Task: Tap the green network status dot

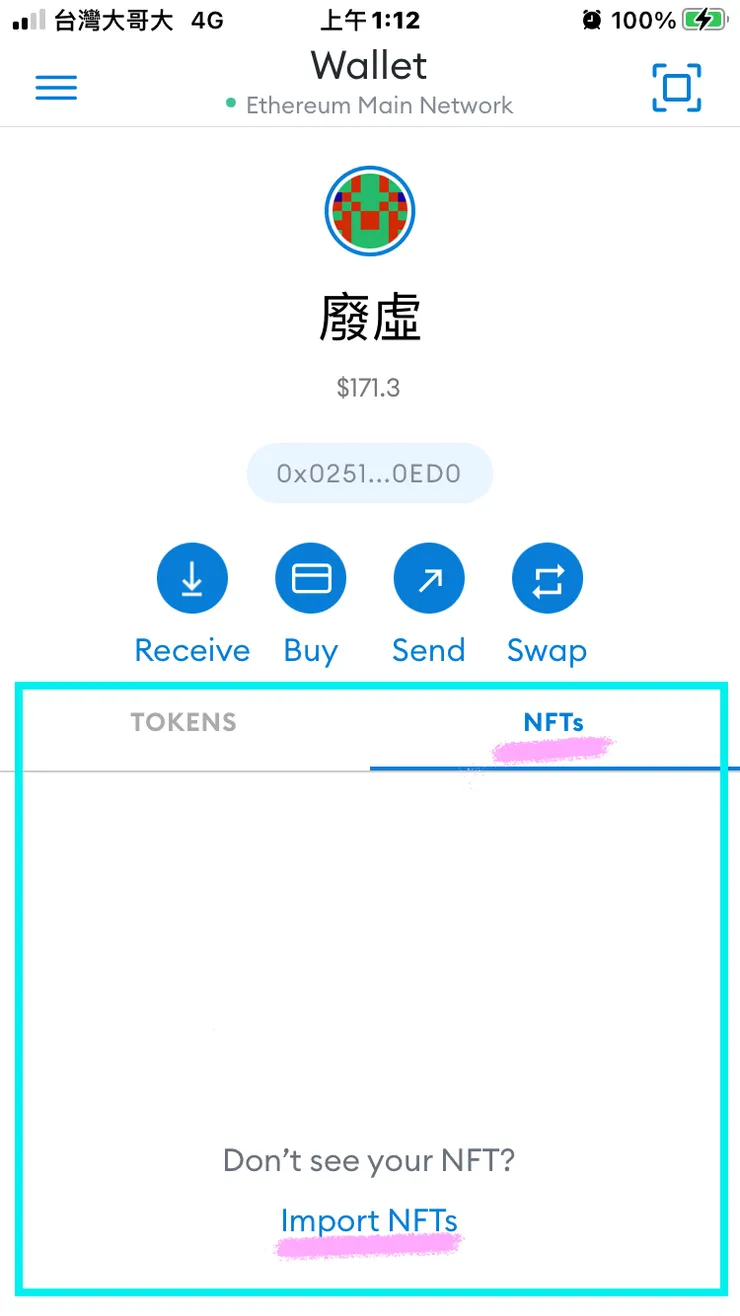Action: [231, 104]
